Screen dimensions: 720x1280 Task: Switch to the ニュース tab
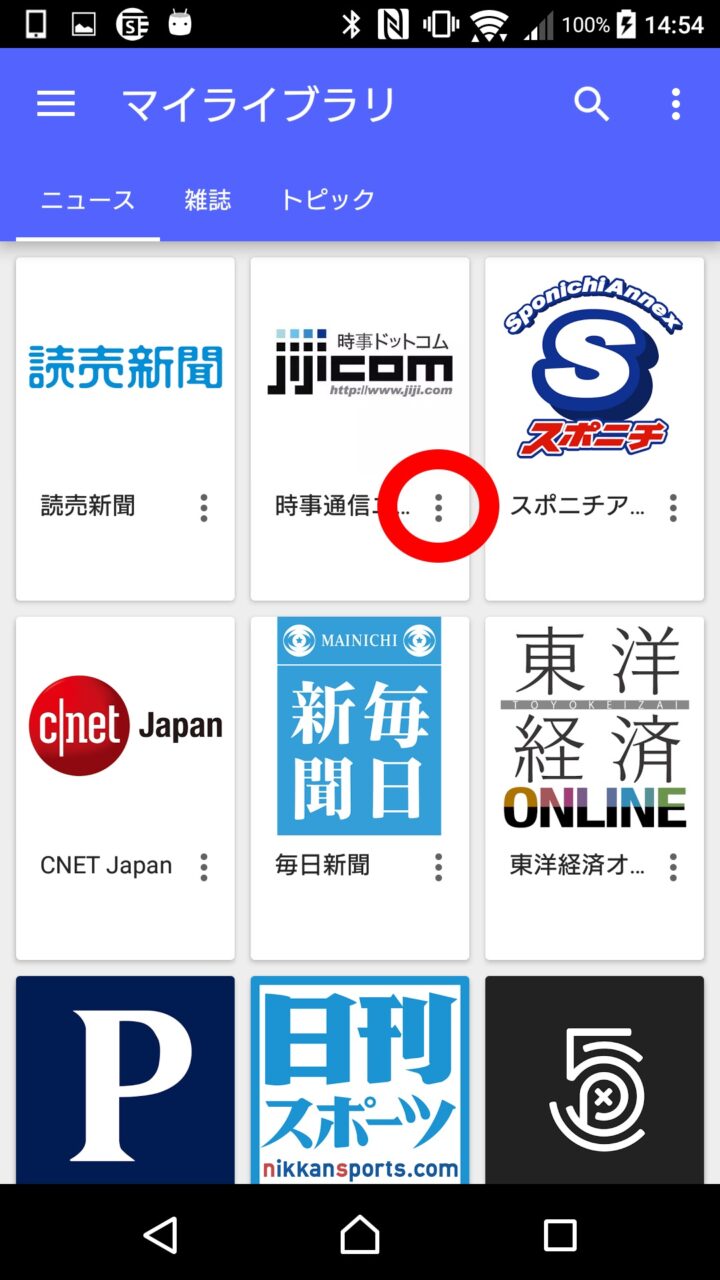point(88,200)
